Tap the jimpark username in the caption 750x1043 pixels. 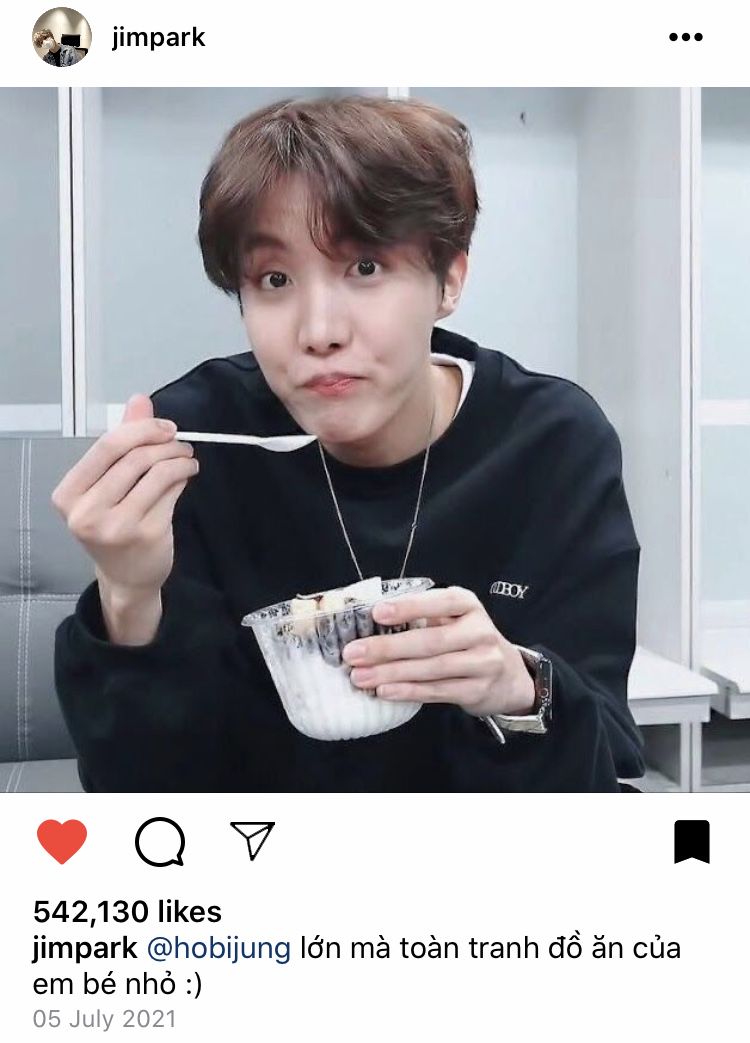click(x=85, y=949)
